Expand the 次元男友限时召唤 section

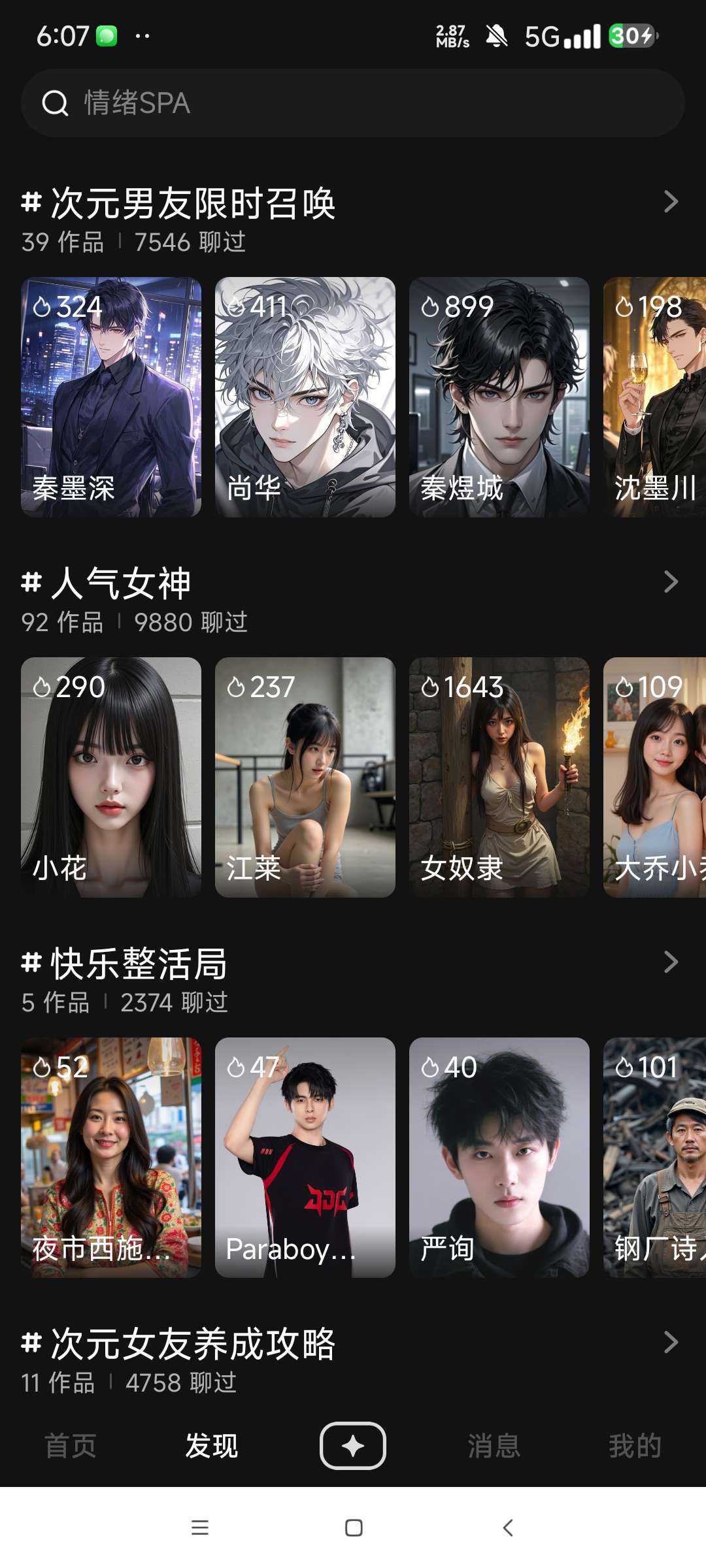(671, 202)
